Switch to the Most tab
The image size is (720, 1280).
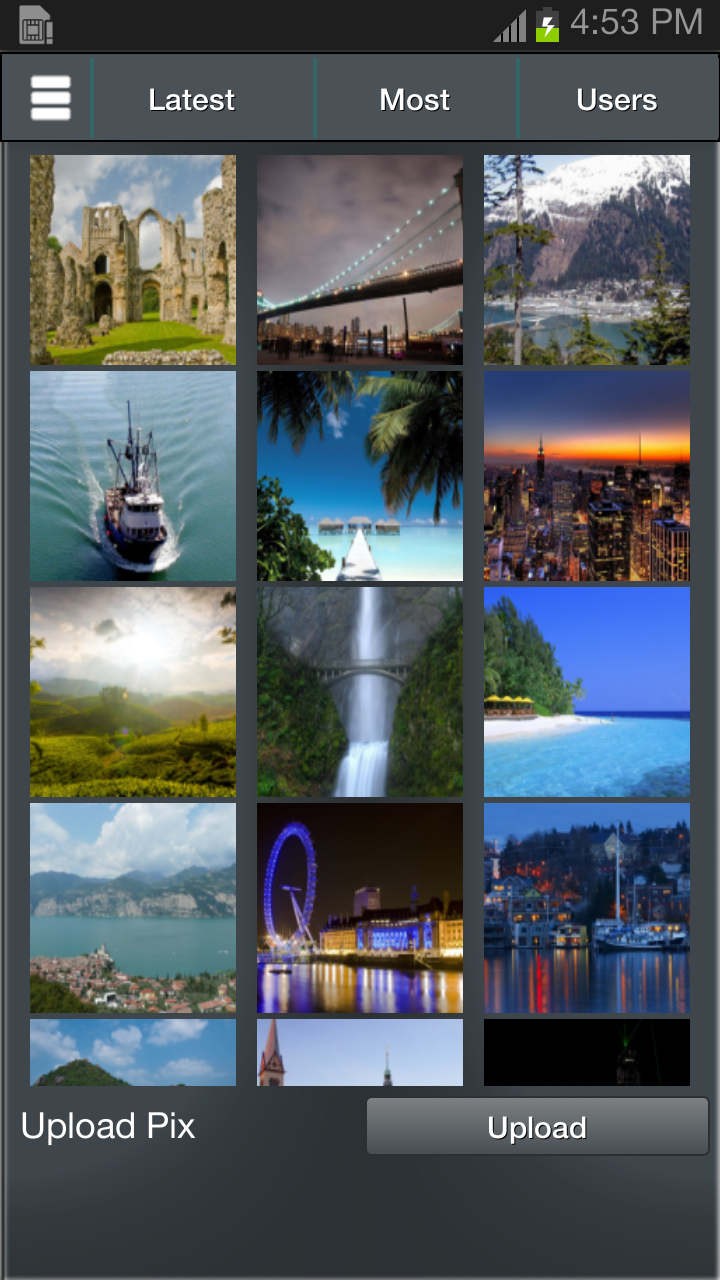point(415,99)
